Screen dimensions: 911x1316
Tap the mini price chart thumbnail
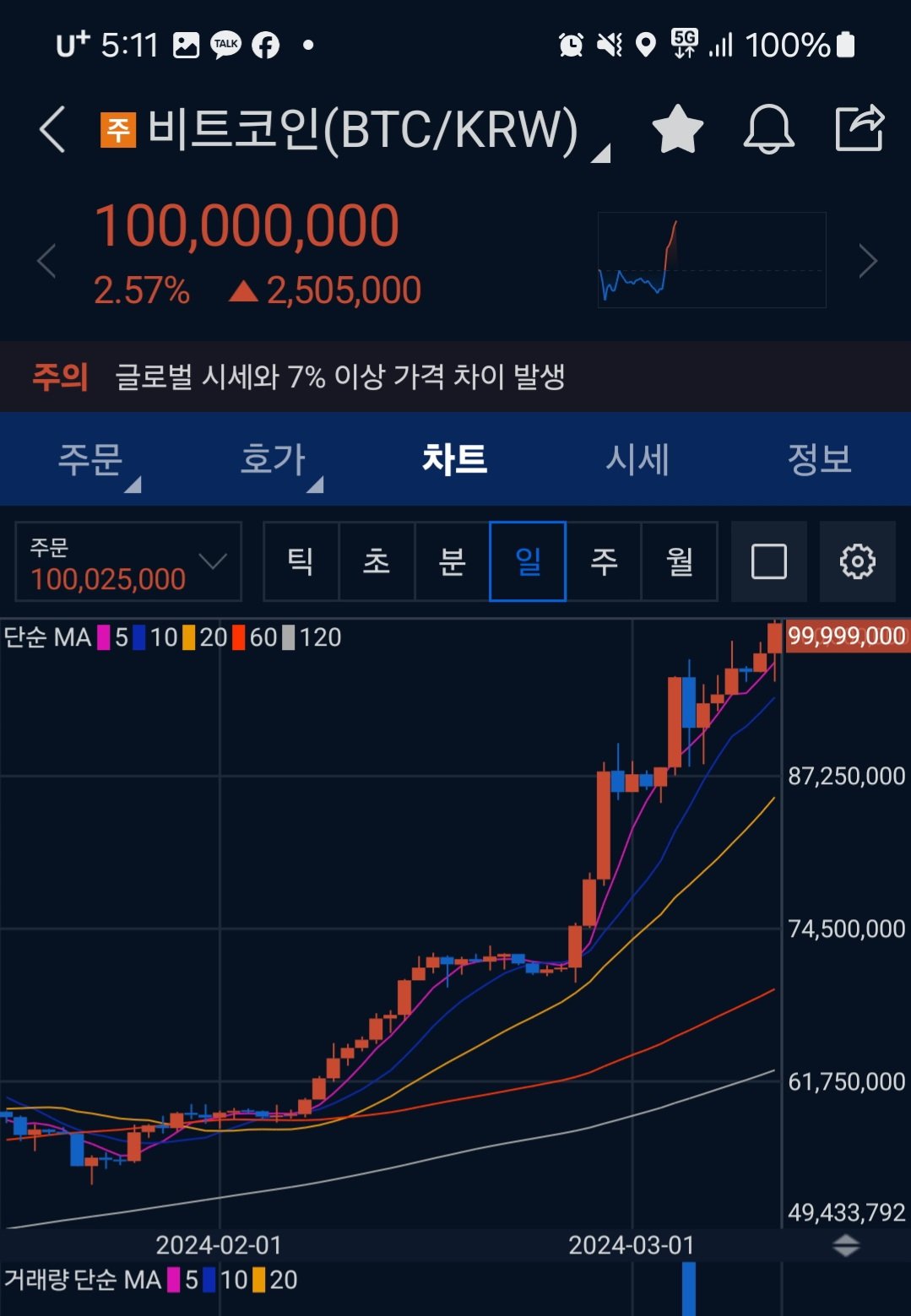tap(712, 260)
